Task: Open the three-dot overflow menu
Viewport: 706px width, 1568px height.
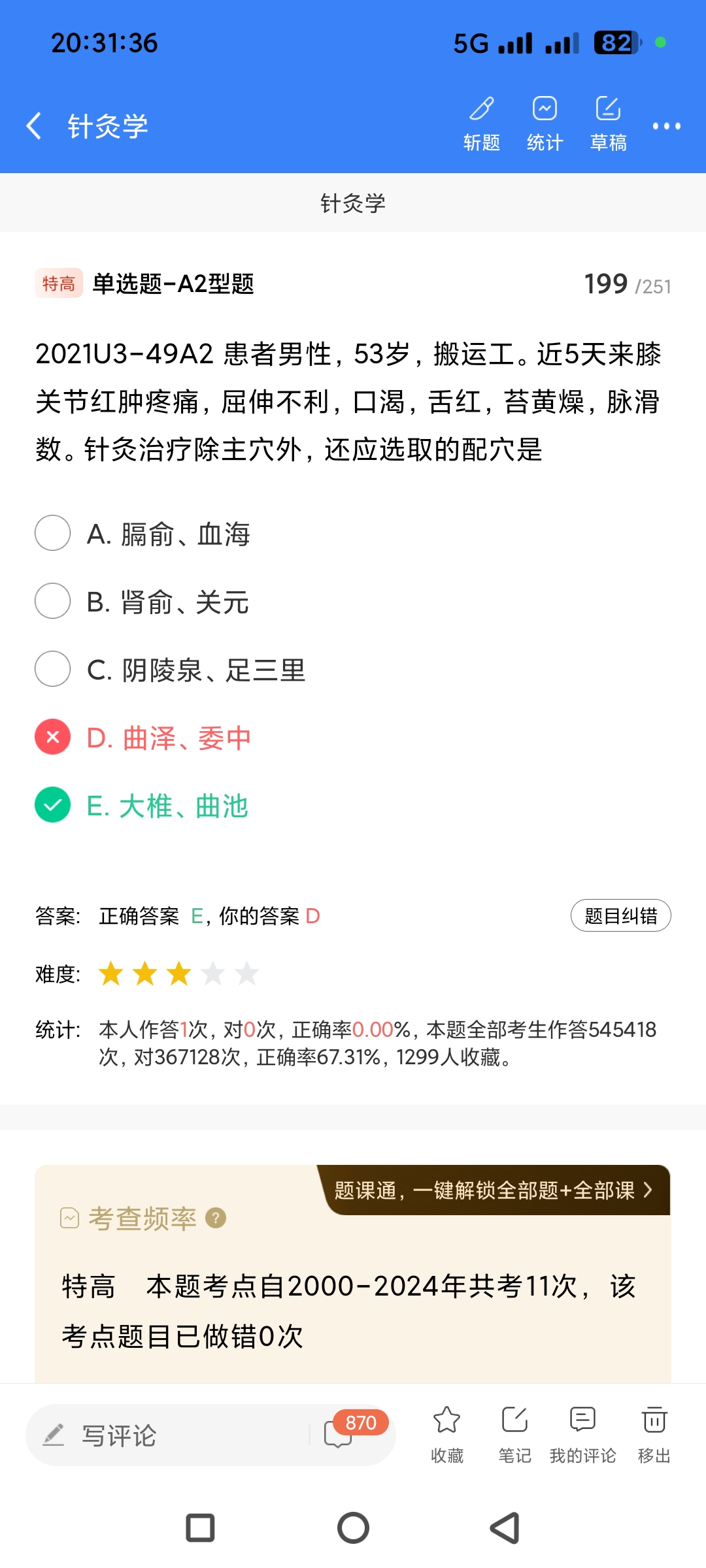Action: [x=666, y=126]
